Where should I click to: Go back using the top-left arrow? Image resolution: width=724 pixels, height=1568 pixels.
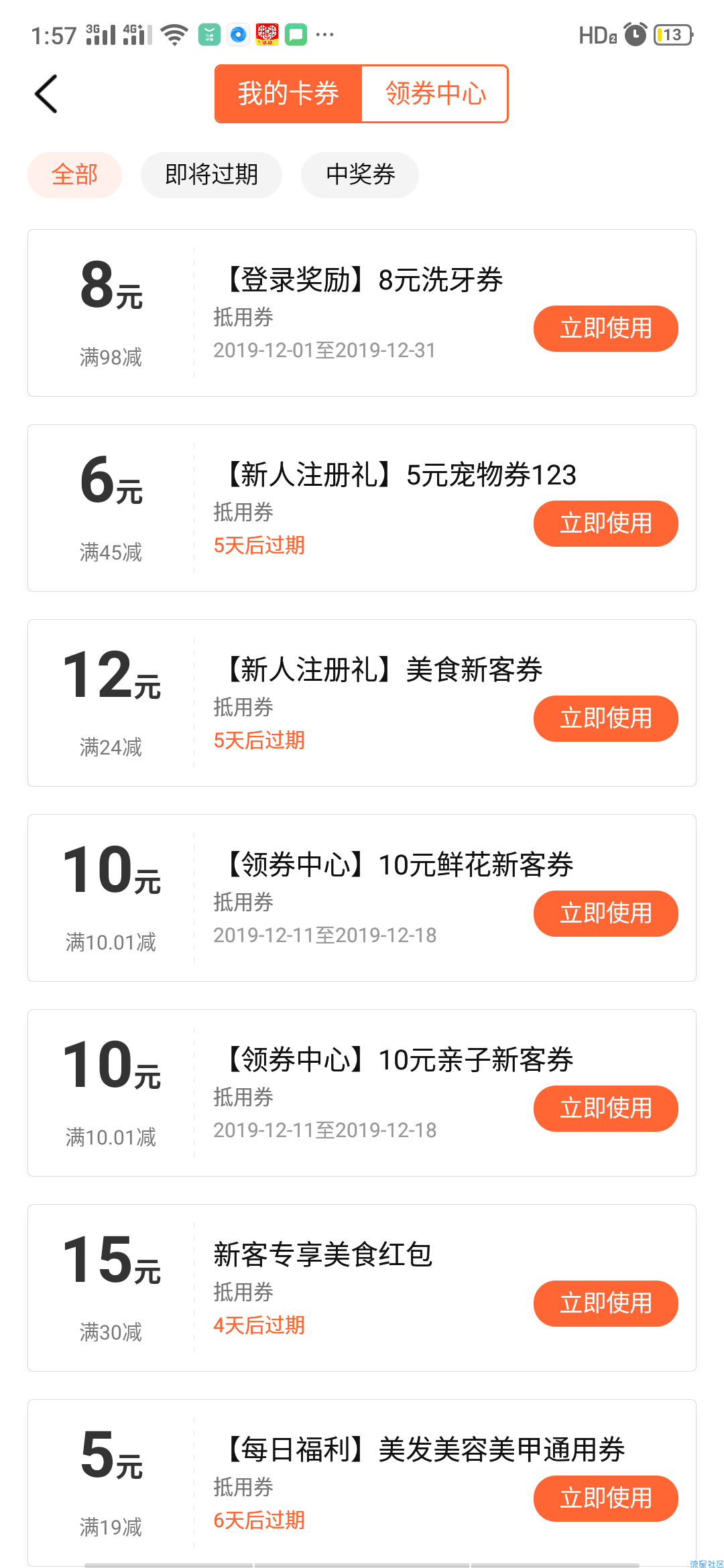click(x=46, y=94)
